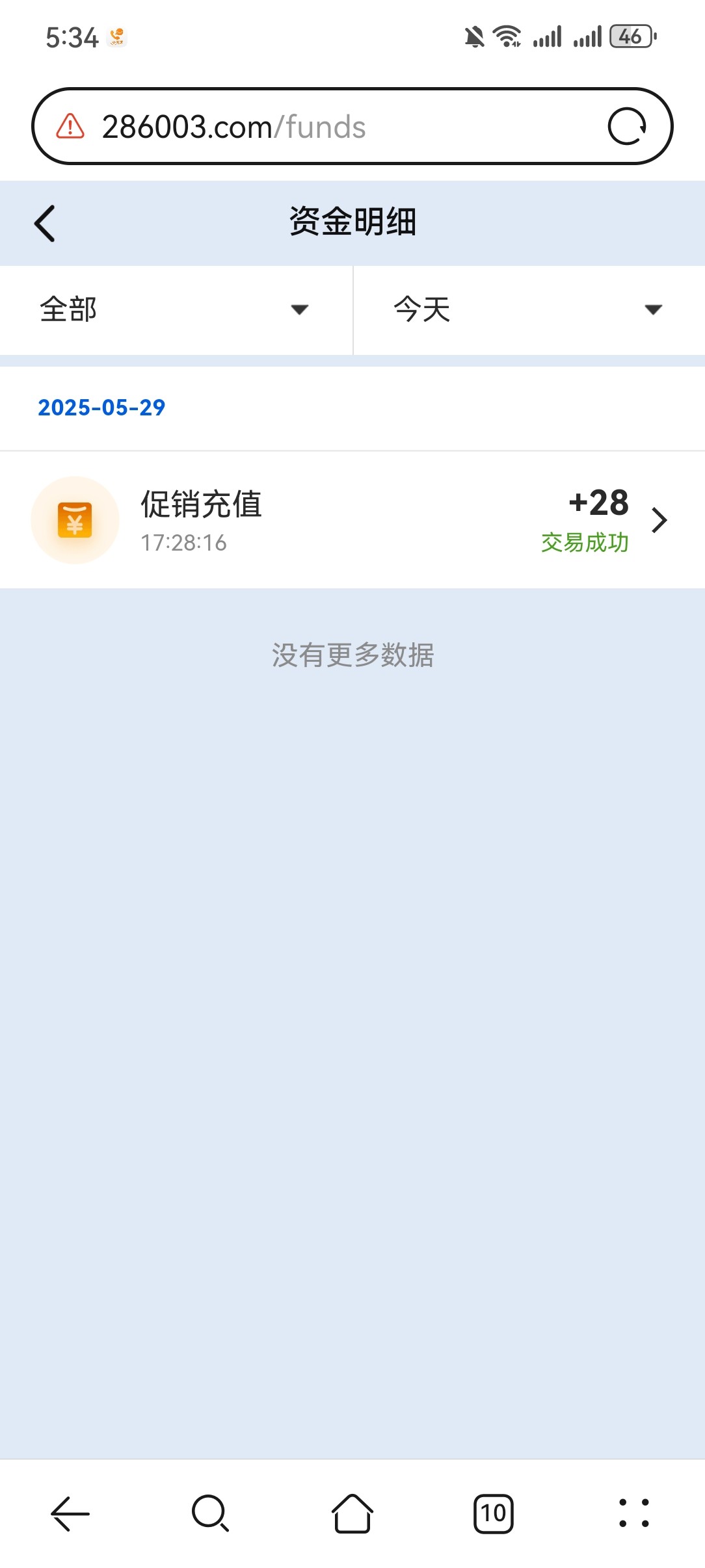
Task: Go back from the 资金明细 page
Action: tap(45, 224)
